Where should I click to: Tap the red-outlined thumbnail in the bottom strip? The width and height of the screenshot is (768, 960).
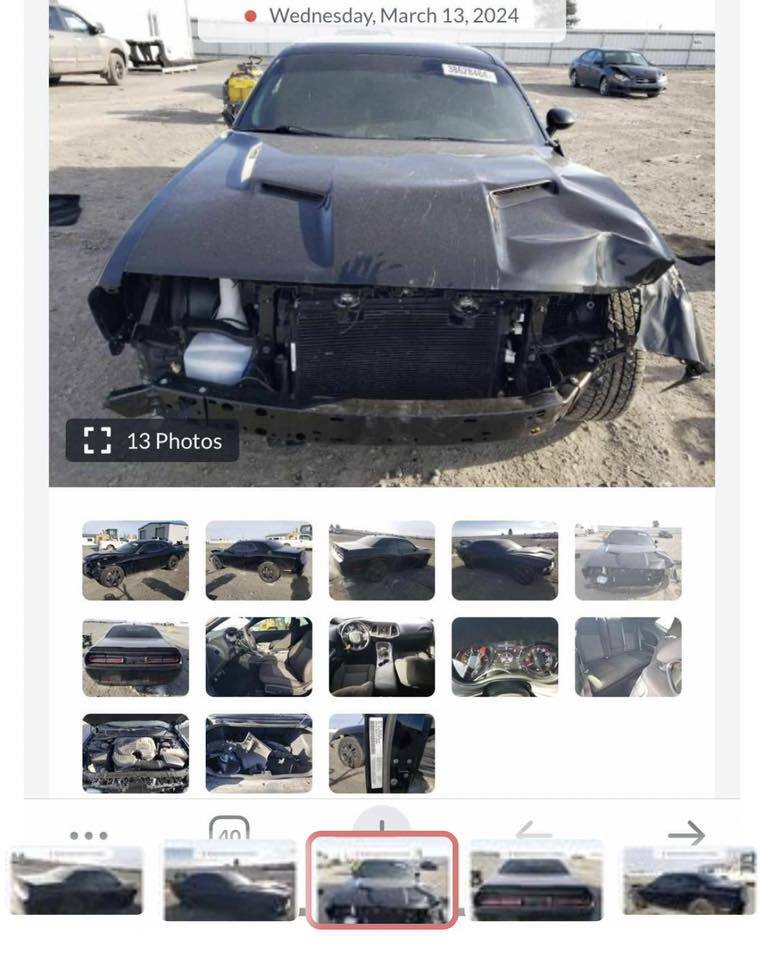(x=381, y=880)
